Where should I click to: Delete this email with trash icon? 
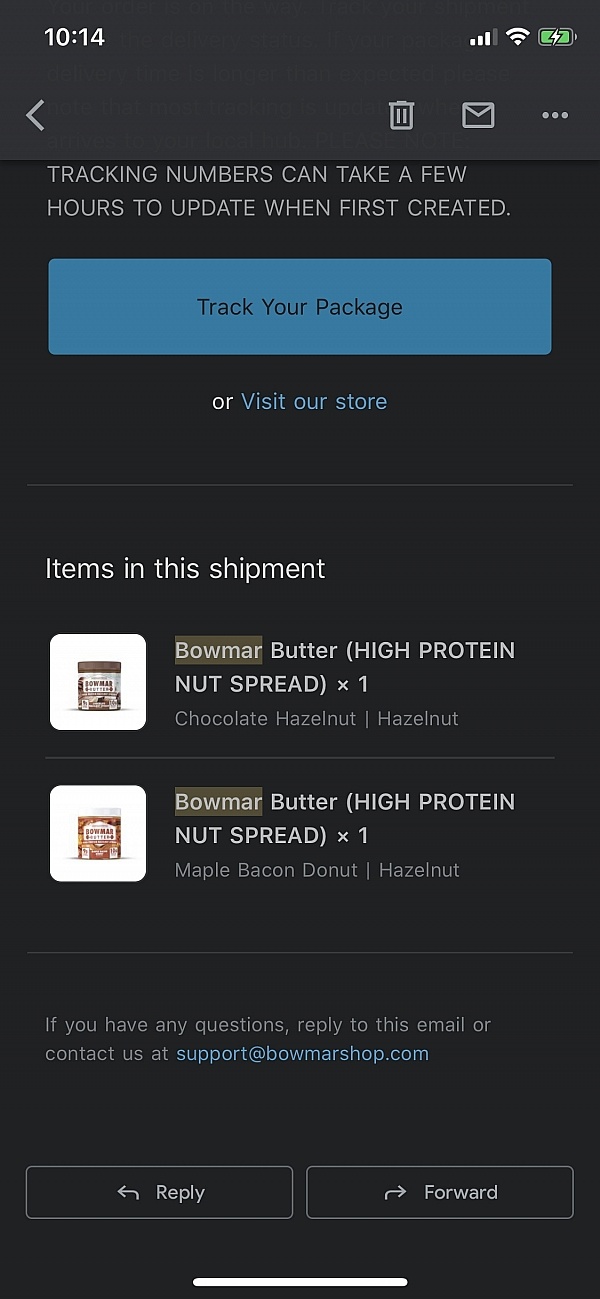(401, 115)
